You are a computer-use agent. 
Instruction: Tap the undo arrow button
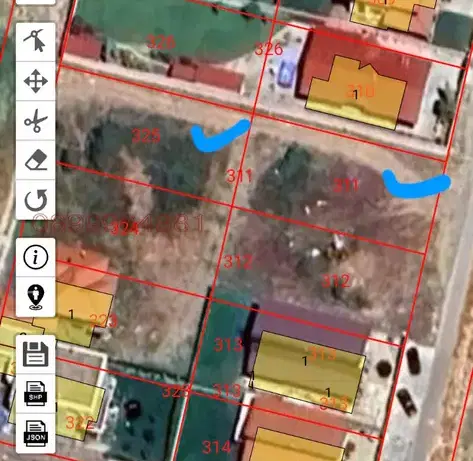(35, 200)
